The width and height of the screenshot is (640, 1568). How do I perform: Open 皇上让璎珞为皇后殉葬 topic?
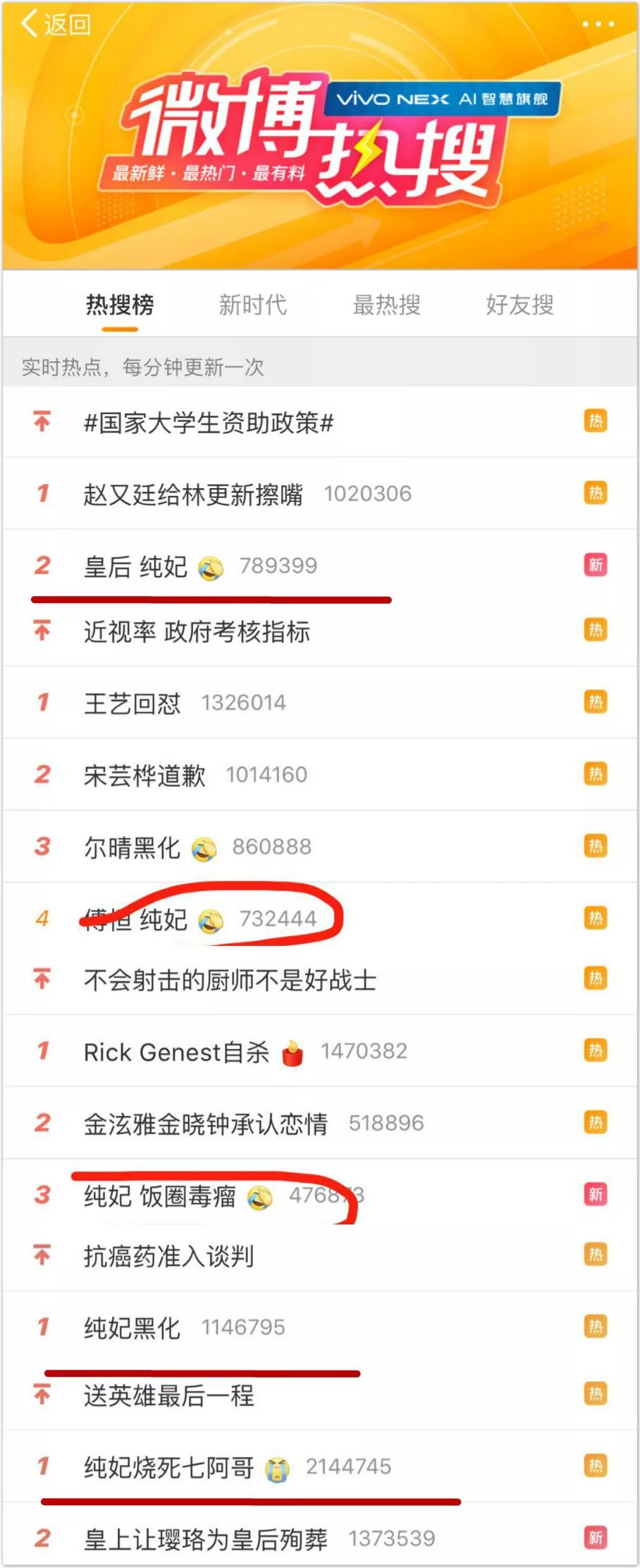[x=205, y=1539]
